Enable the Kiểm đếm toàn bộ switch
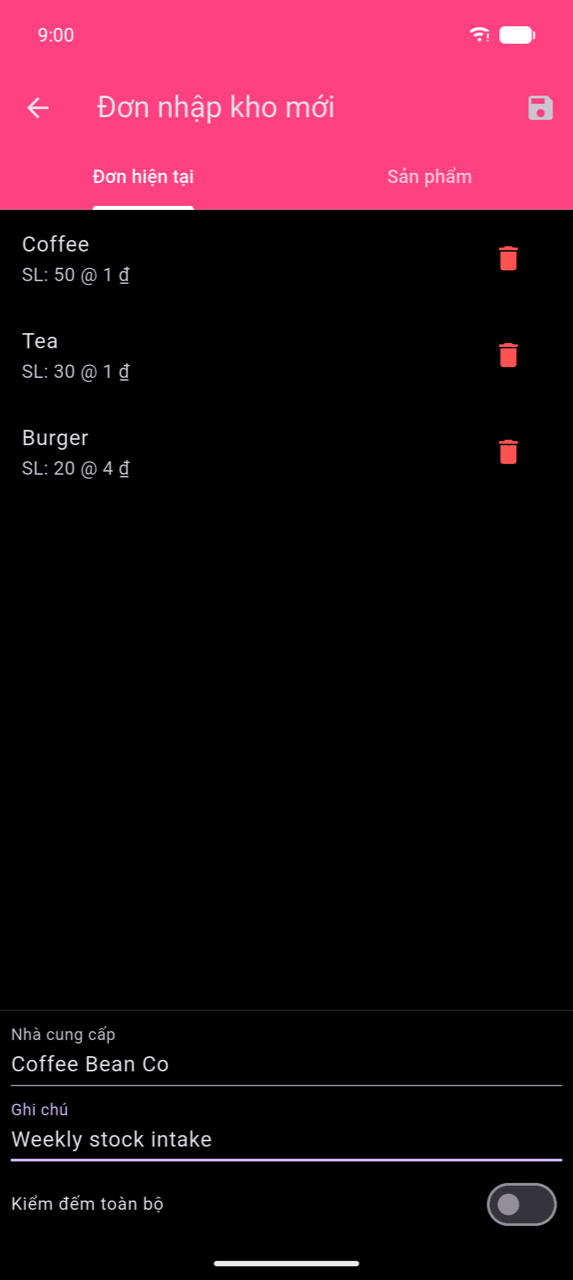The image size is (573, 1280). [521, 1204]
